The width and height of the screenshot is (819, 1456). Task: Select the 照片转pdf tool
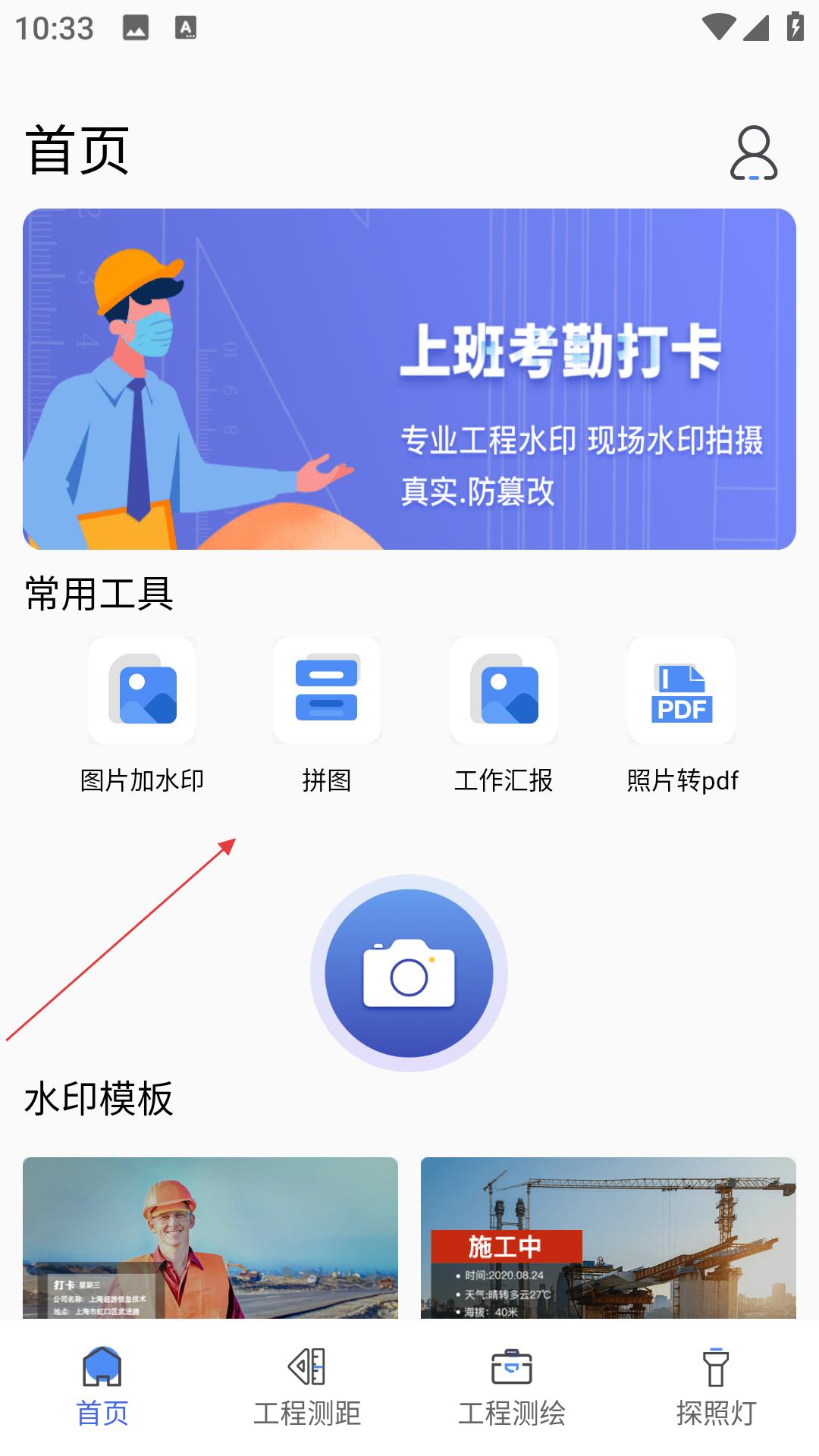coord(682,715)
